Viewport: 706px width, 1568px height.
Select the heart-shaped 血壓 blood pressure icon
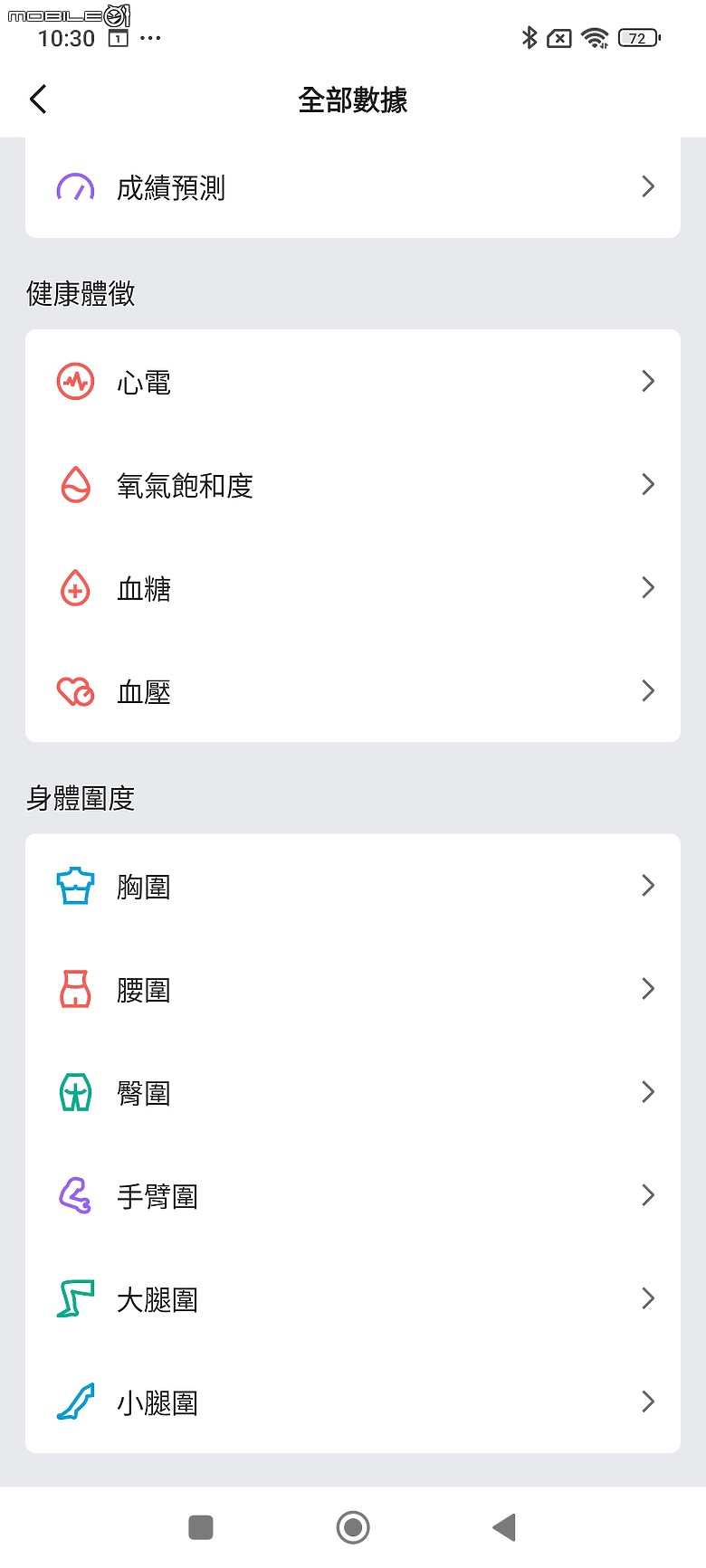click(x=76, y=691)
